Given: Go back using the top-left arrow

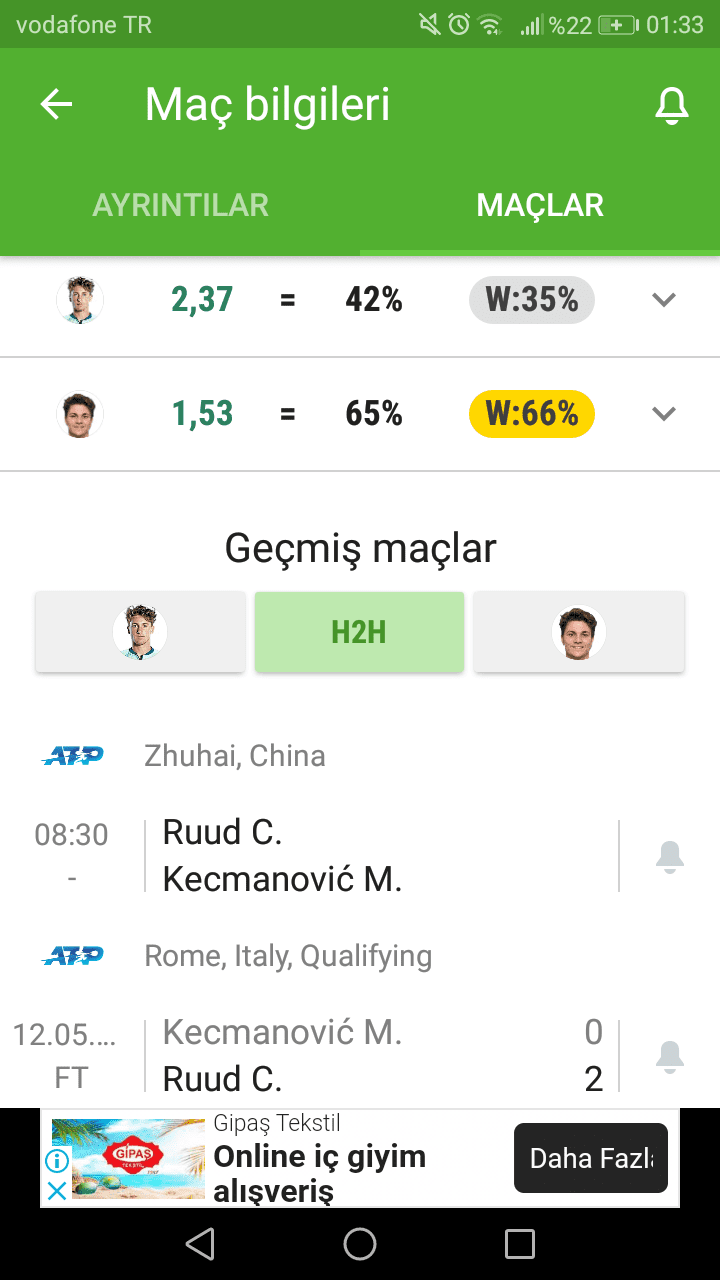Looking at the screenshot, I should pos(57,105).
